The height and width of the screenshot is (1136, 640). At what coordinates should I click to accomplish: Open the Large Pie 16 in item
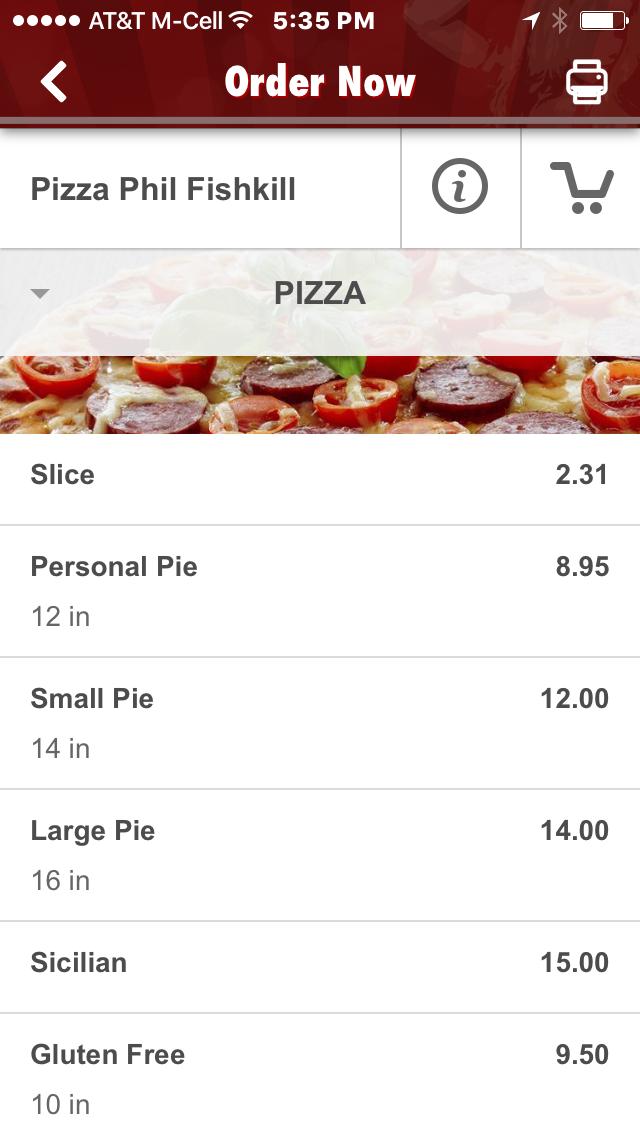(x=320, y=855)
